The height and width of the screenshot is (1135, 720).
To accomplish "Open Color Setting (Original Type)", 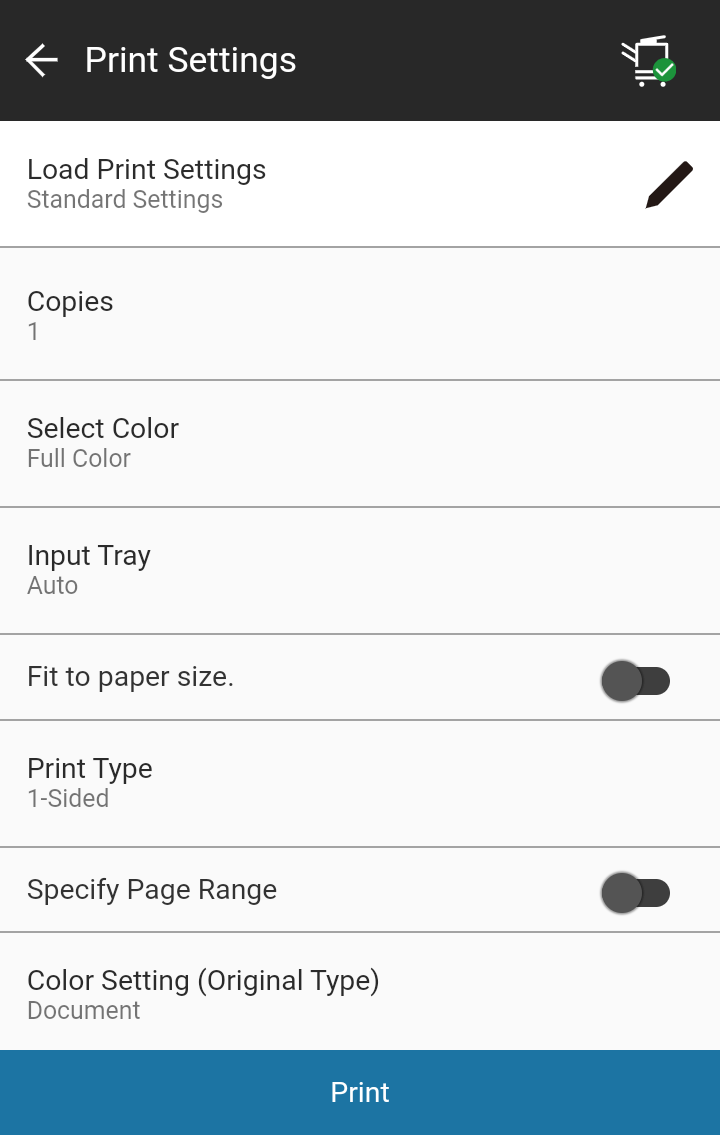I will coord(360,994).
